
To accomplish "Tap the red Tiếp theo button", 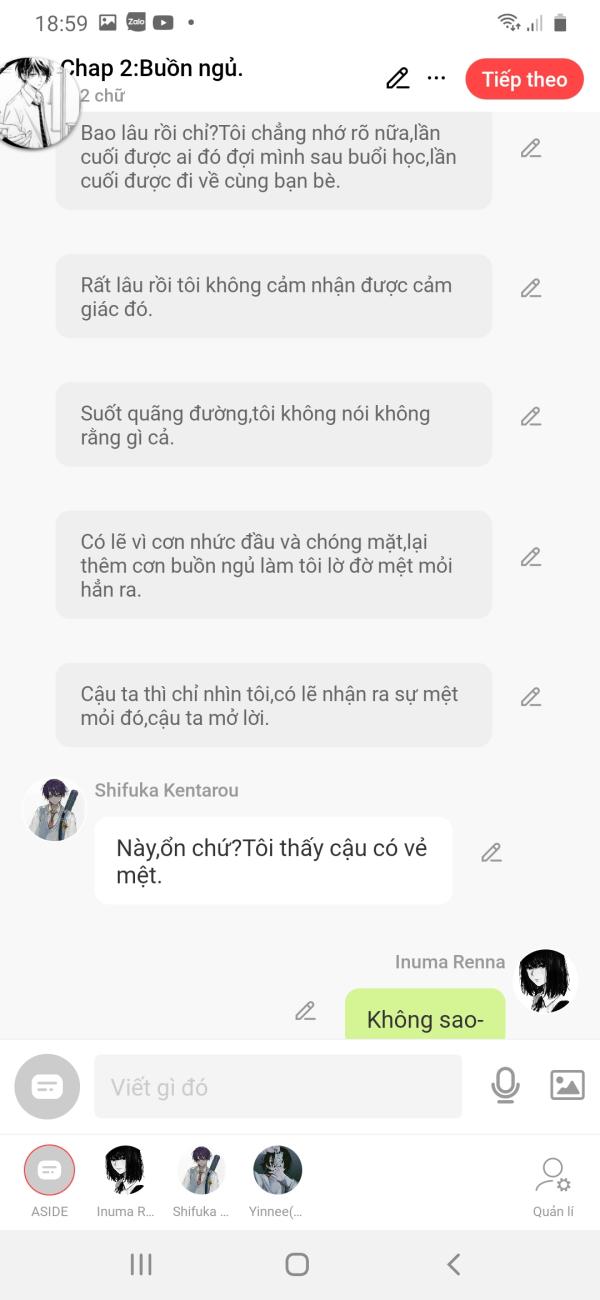I will coord(524,79).
